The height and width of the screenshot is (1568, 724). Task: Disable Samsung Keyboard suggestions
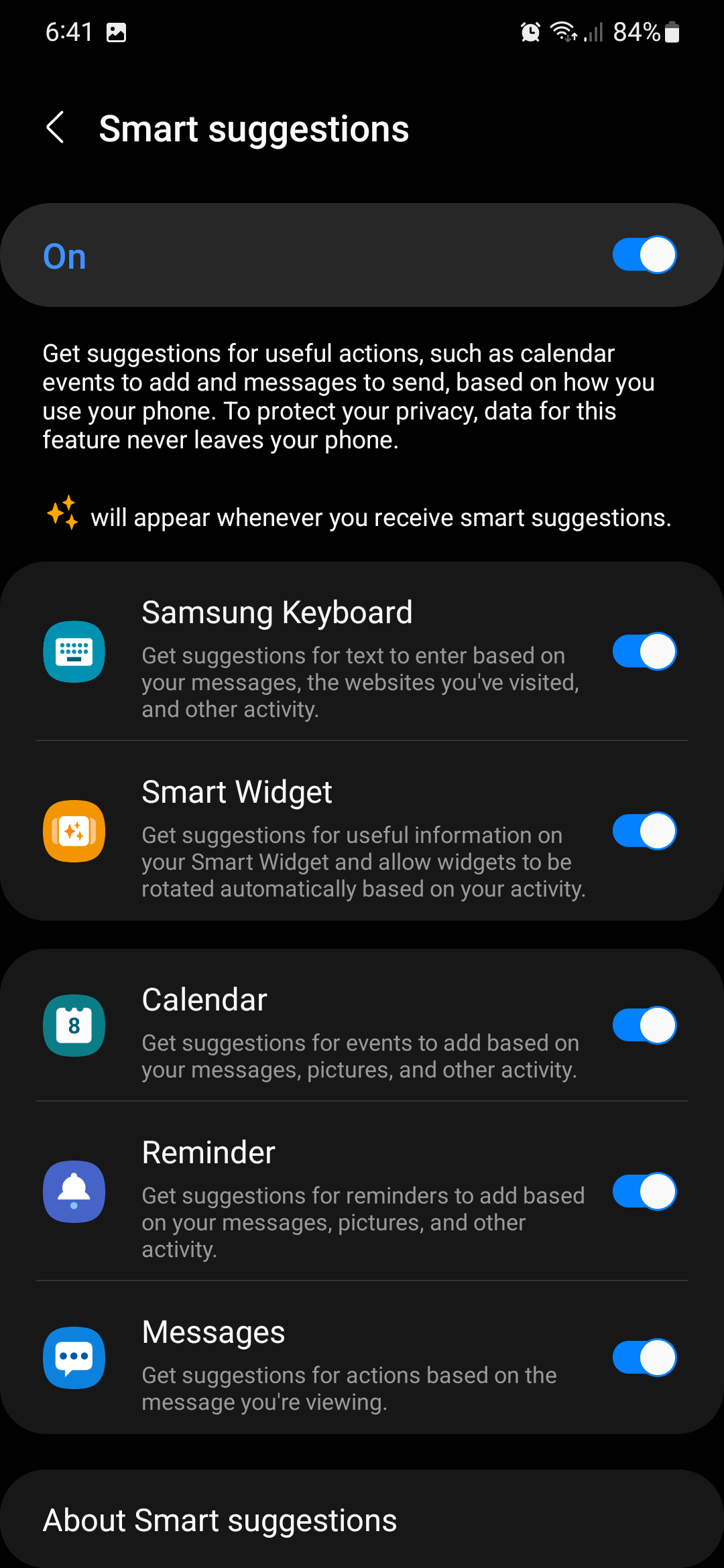pos(644,651)
